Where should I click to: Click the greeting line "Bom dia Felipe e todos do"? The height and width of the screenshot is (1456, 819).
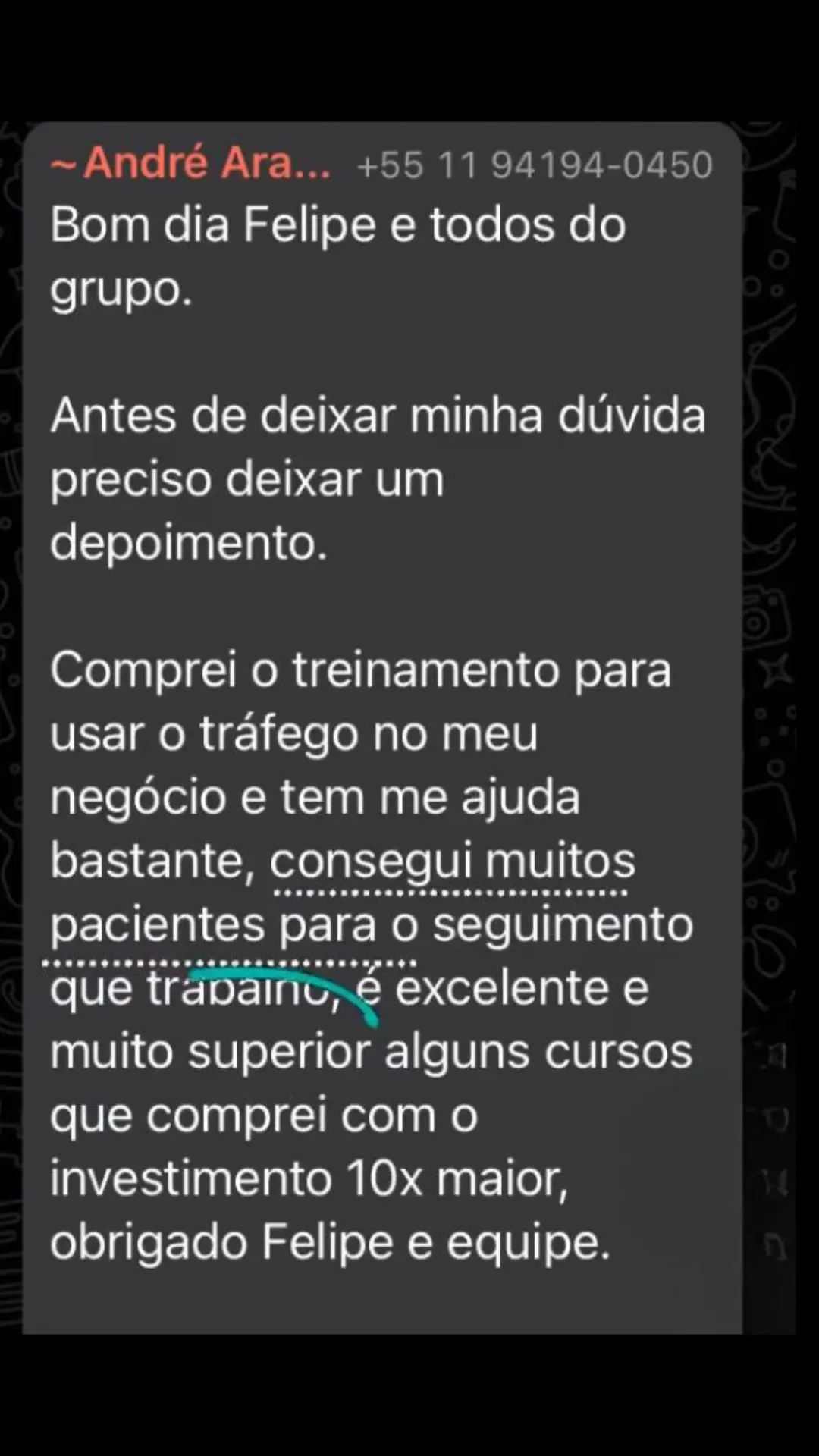337,224
